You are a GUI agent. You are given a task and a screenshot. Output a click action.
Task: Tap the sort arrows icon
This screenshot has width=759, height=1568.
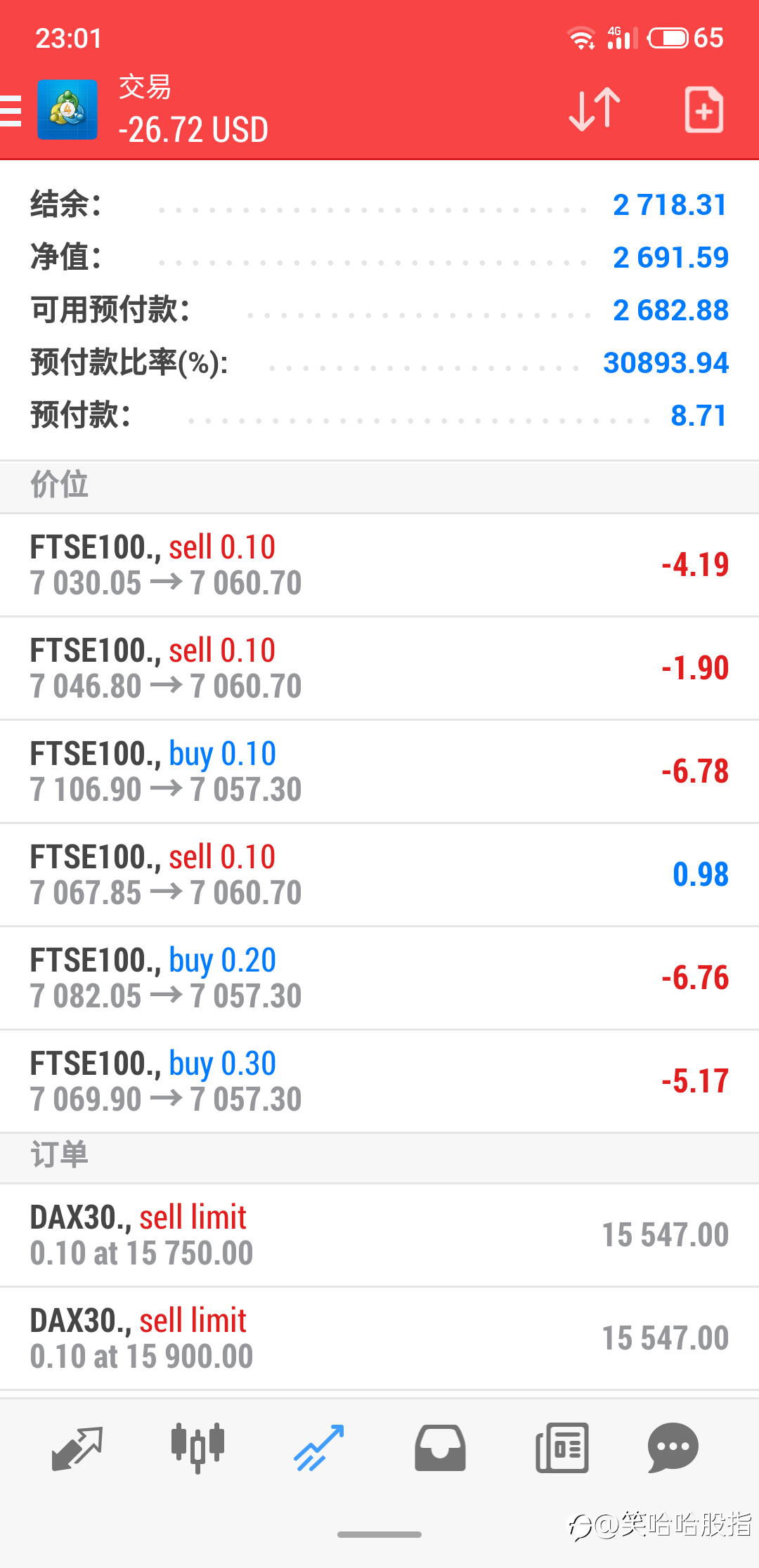click(595, 110)
